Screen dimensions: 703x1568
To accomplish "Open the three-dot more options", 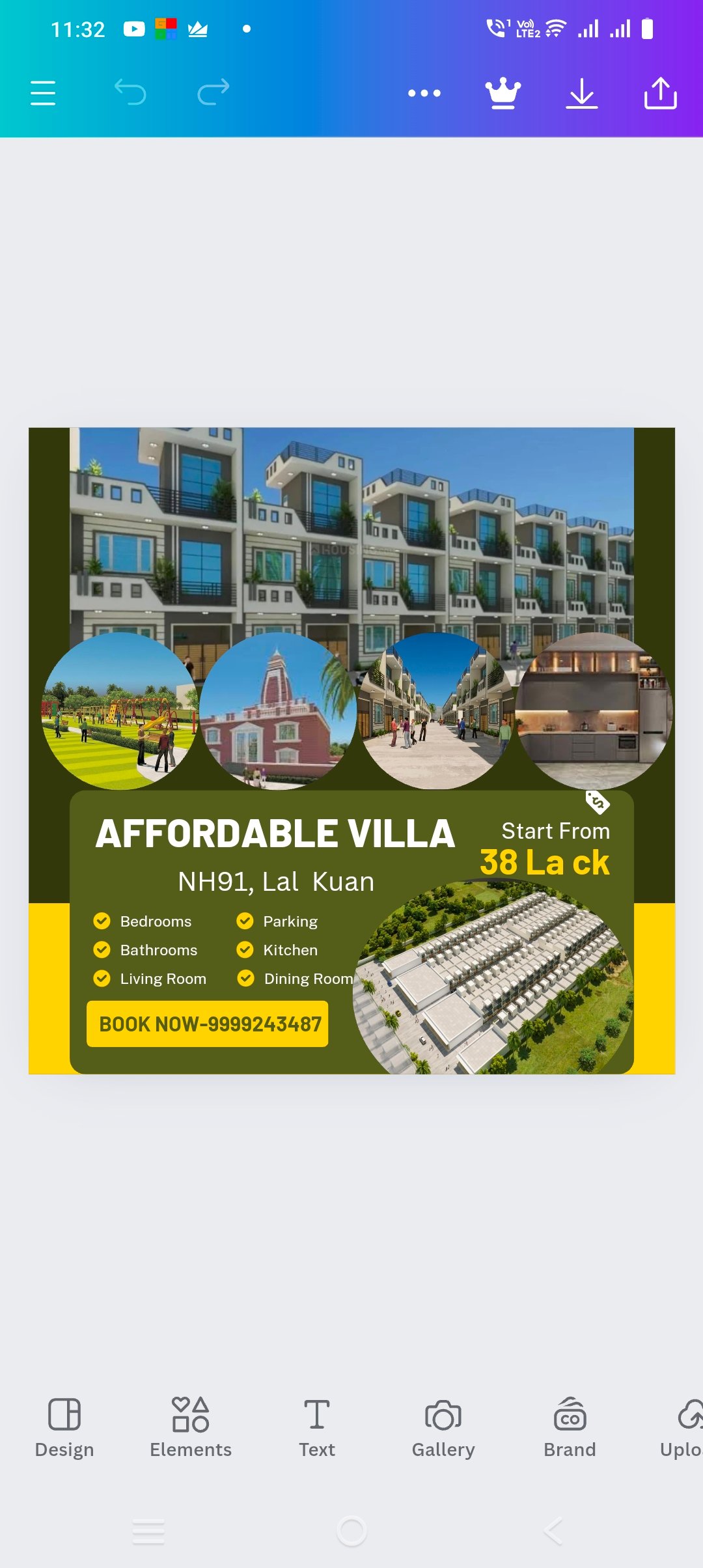I will pos(424,93).
